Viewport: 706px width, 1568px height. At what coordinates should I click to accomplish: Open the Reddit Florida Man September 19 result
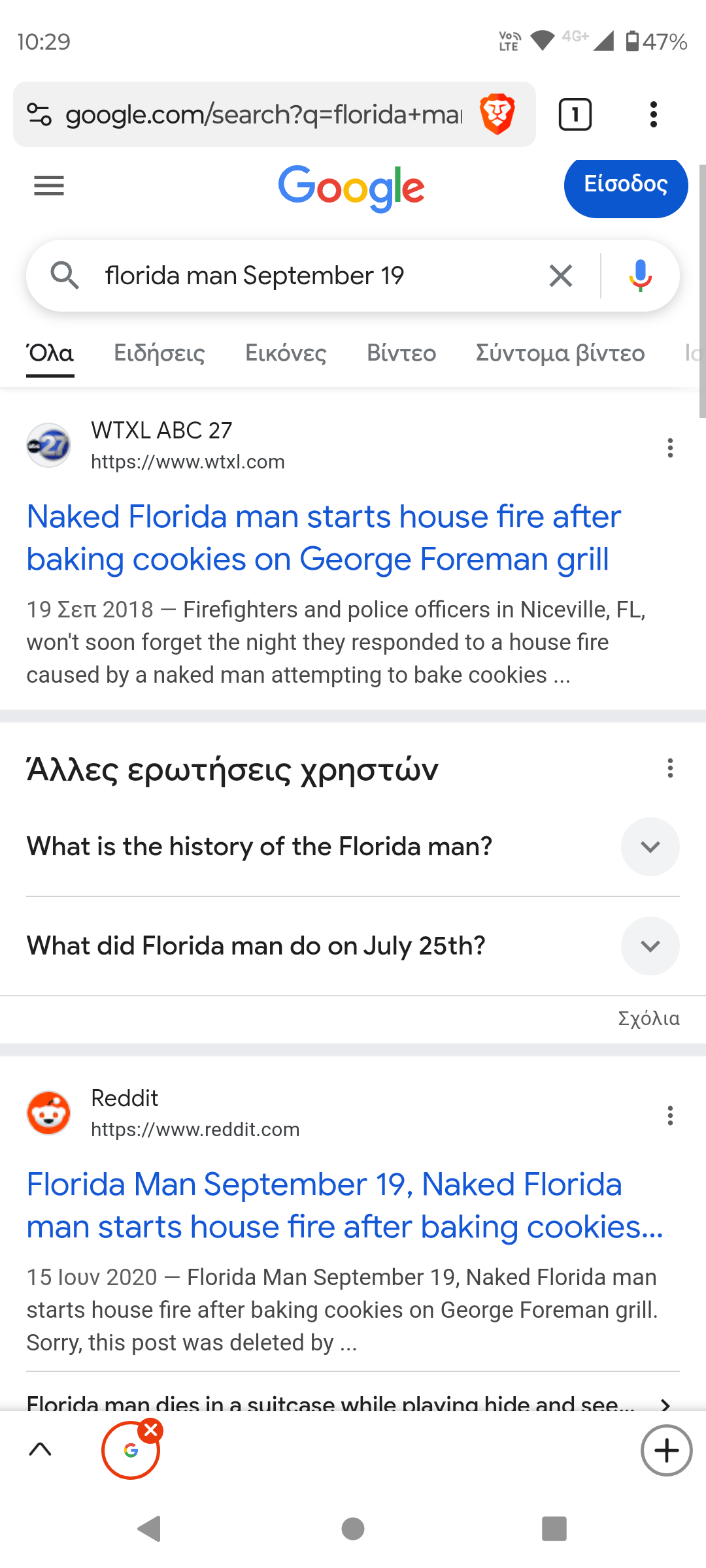point(345,1205)
